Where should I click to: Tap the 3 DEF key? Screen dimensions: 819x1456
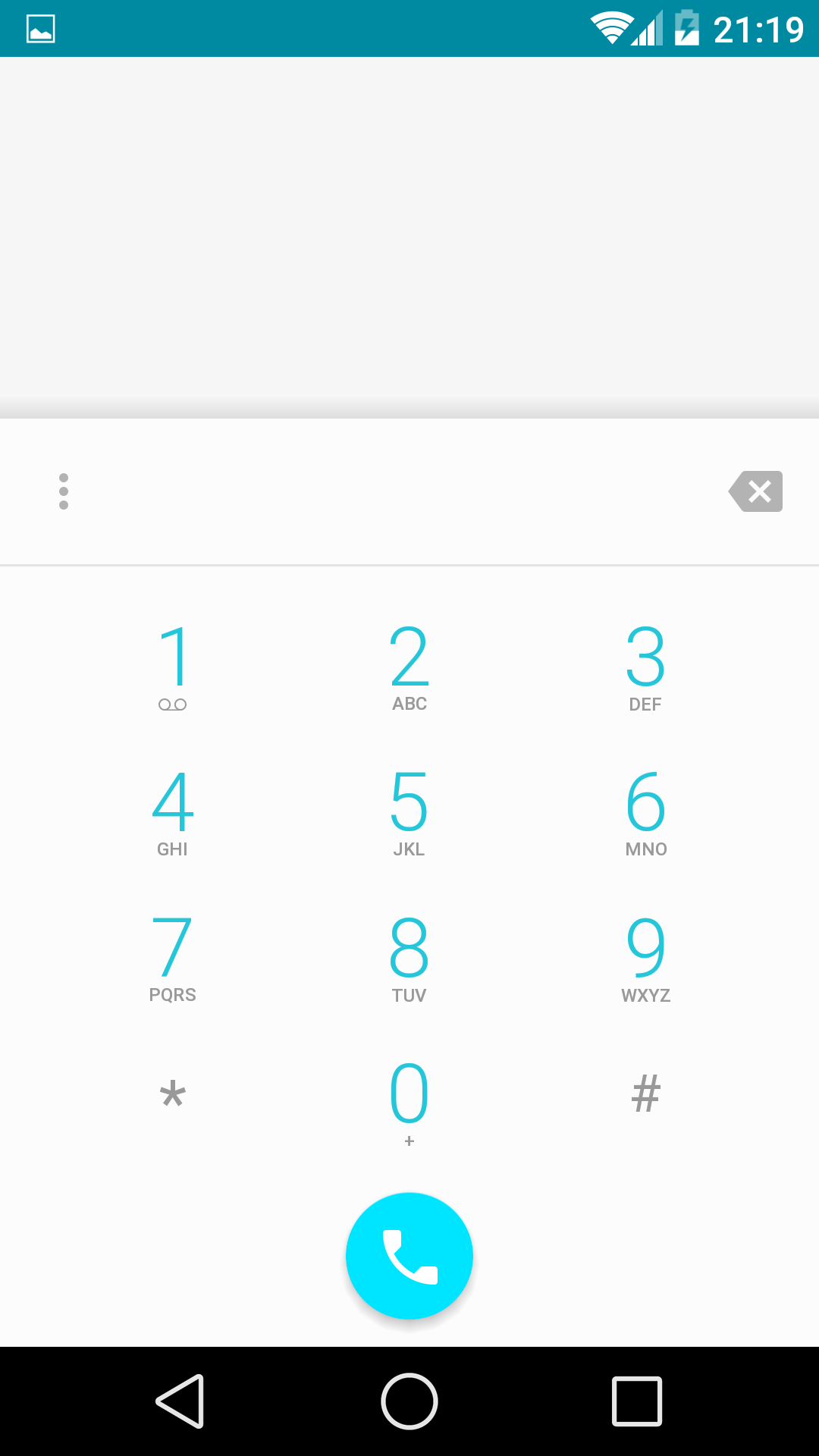pyautogui.click(x=645, y=666)
